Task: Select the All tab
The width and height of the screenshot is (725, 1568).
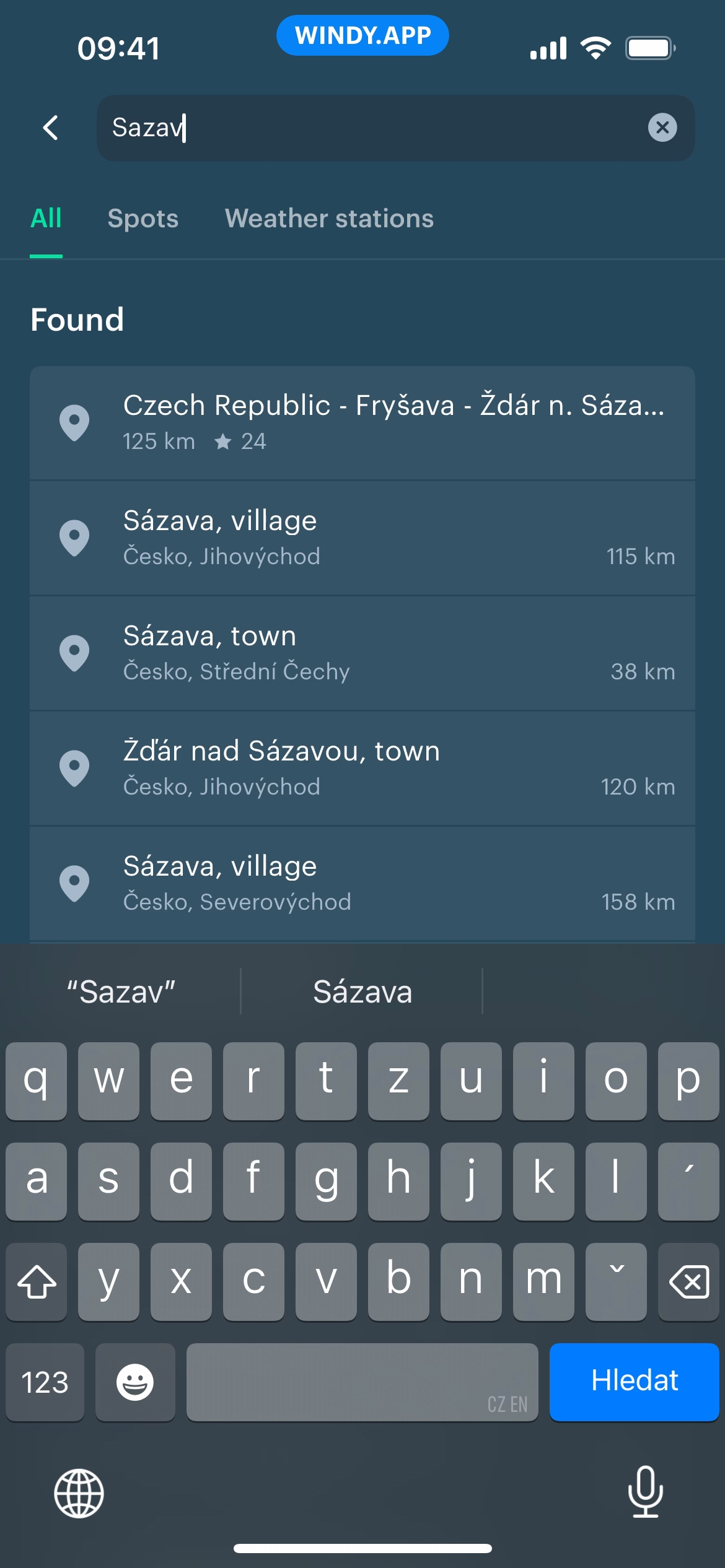Action: [x=46, y=219]
